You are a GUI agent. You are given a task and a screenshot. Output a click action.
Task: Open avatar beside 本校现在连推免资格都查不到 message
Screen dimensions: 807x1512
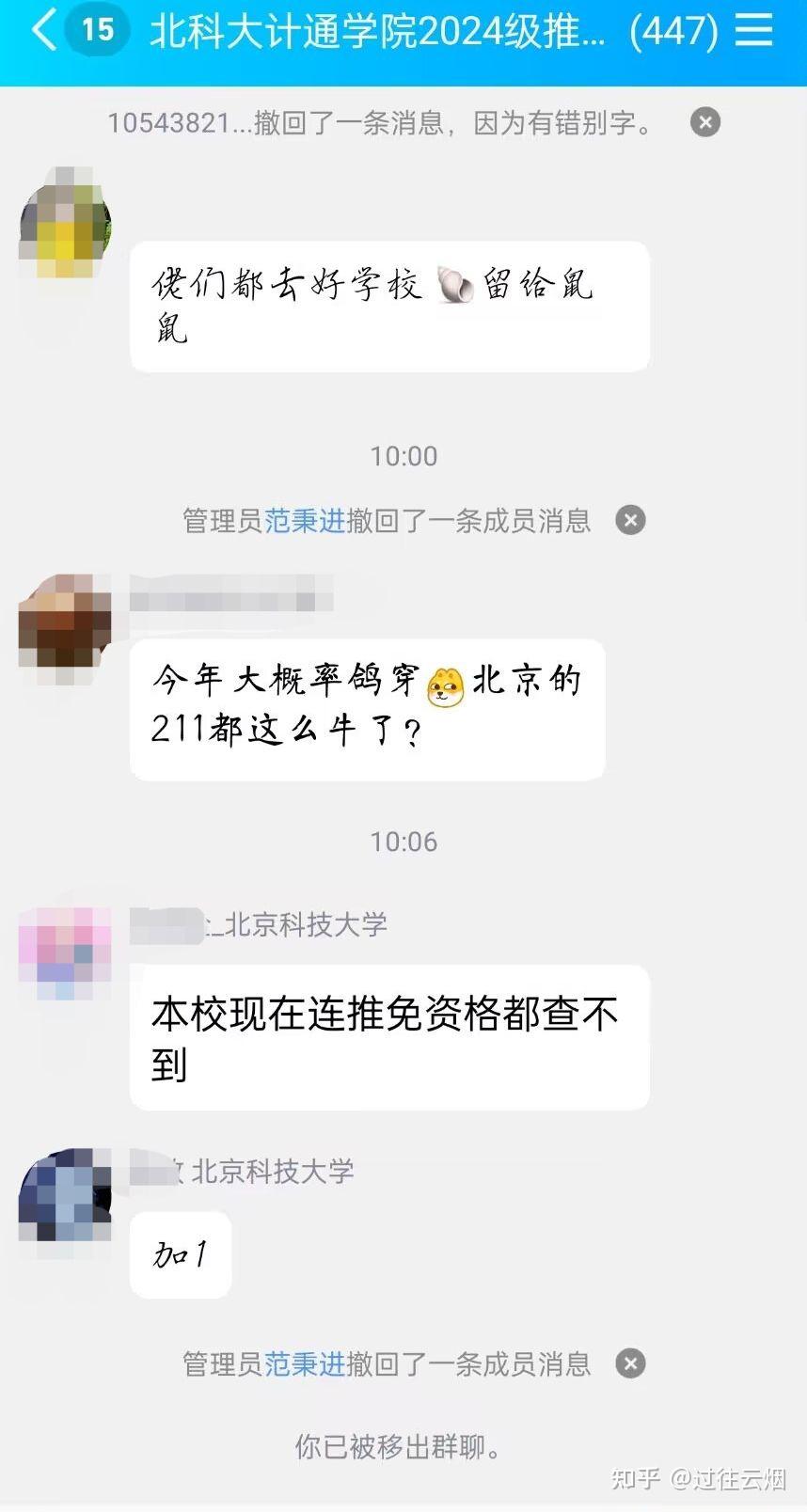[65, 953]
